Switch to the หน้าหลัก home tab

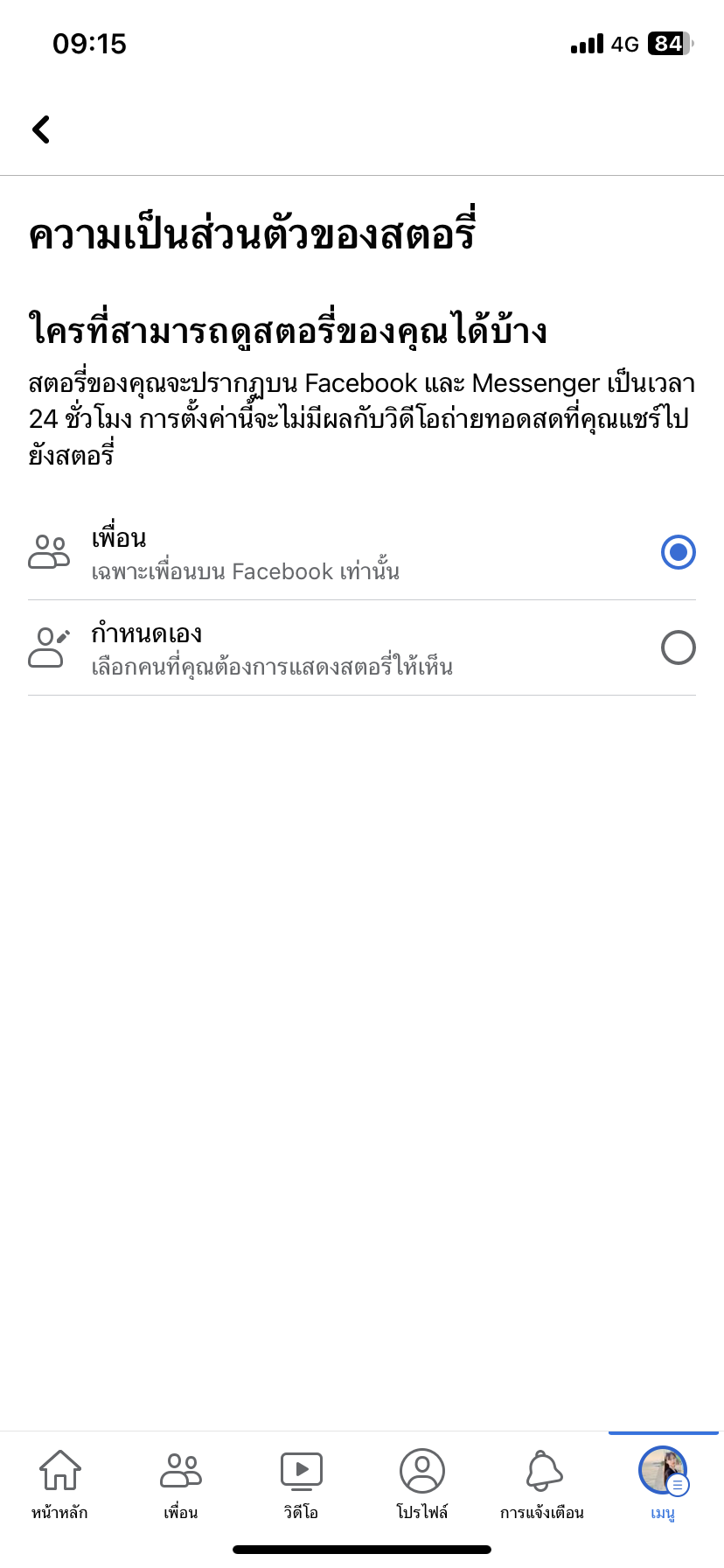59,1482
